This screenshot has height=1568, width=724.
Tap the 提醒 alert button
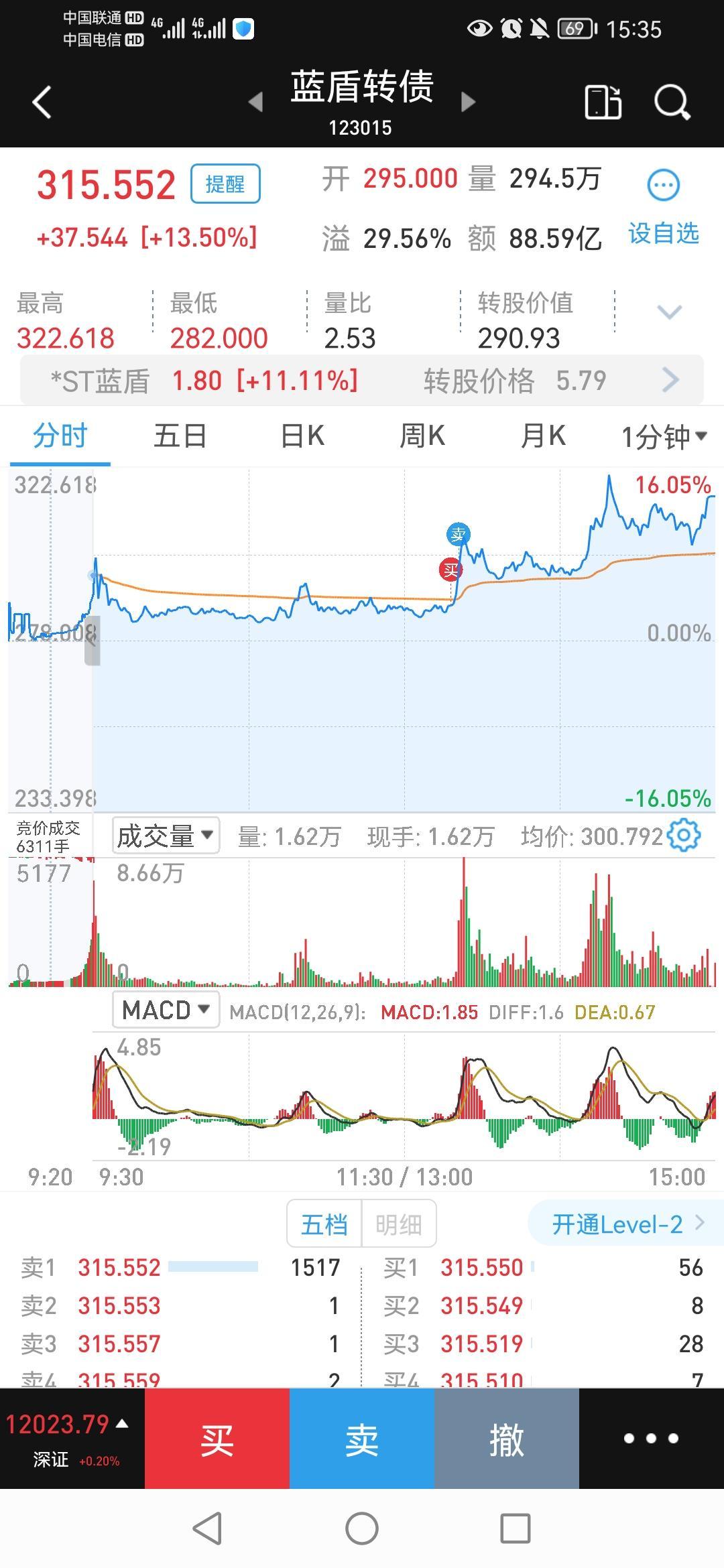(x=225, y=184)
